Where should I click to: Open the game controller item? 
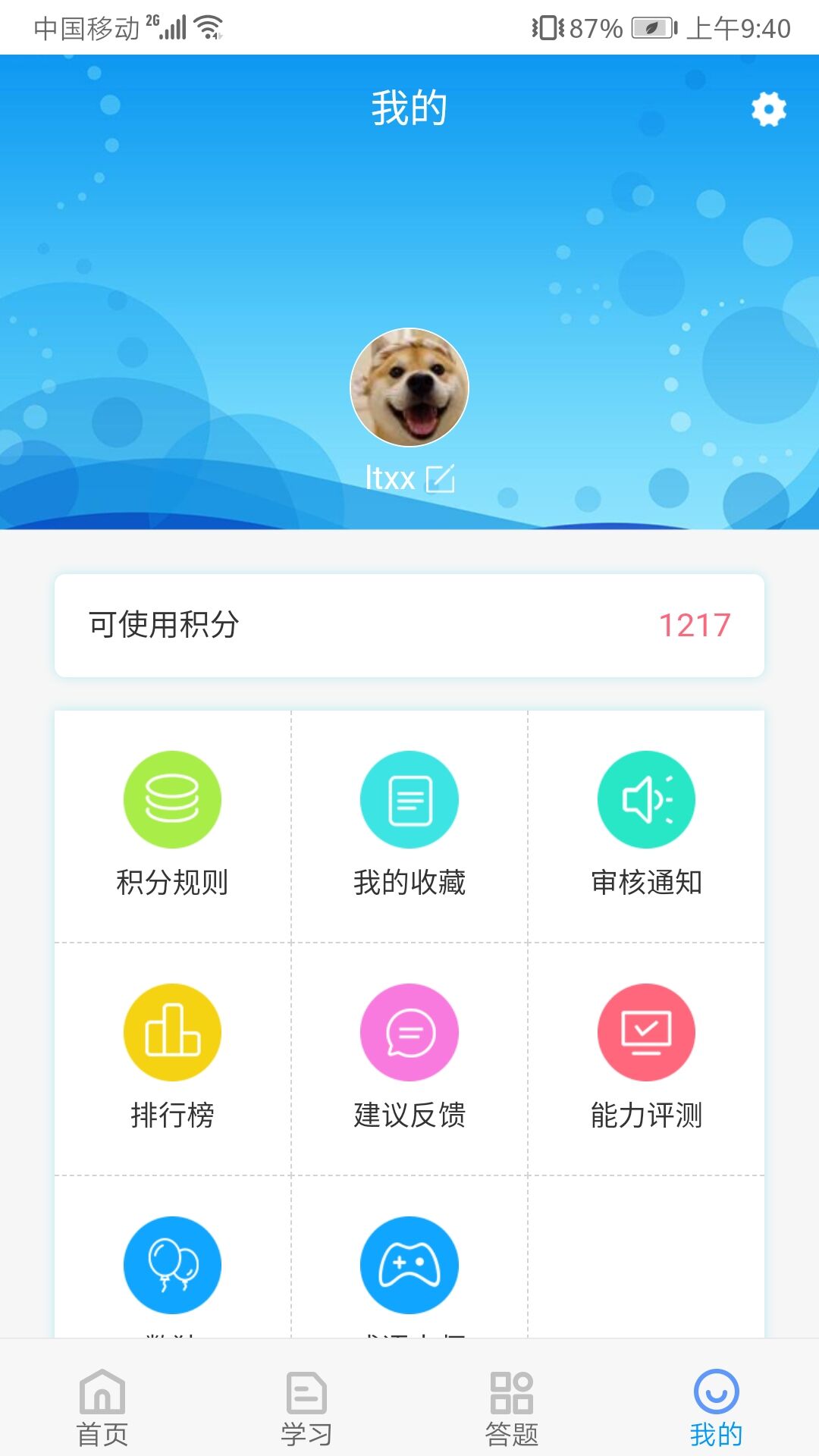click(x=409, y=1266)
